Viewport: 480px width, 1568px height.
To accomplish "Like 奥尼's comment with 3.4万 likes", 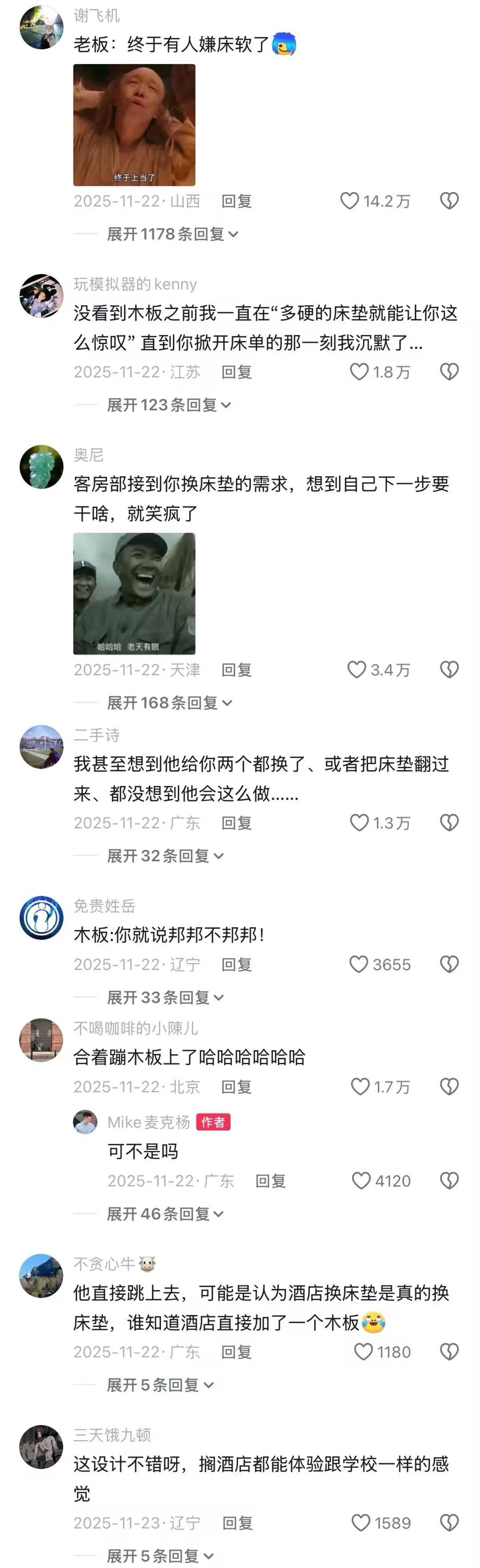I will (x=356, y=670).
